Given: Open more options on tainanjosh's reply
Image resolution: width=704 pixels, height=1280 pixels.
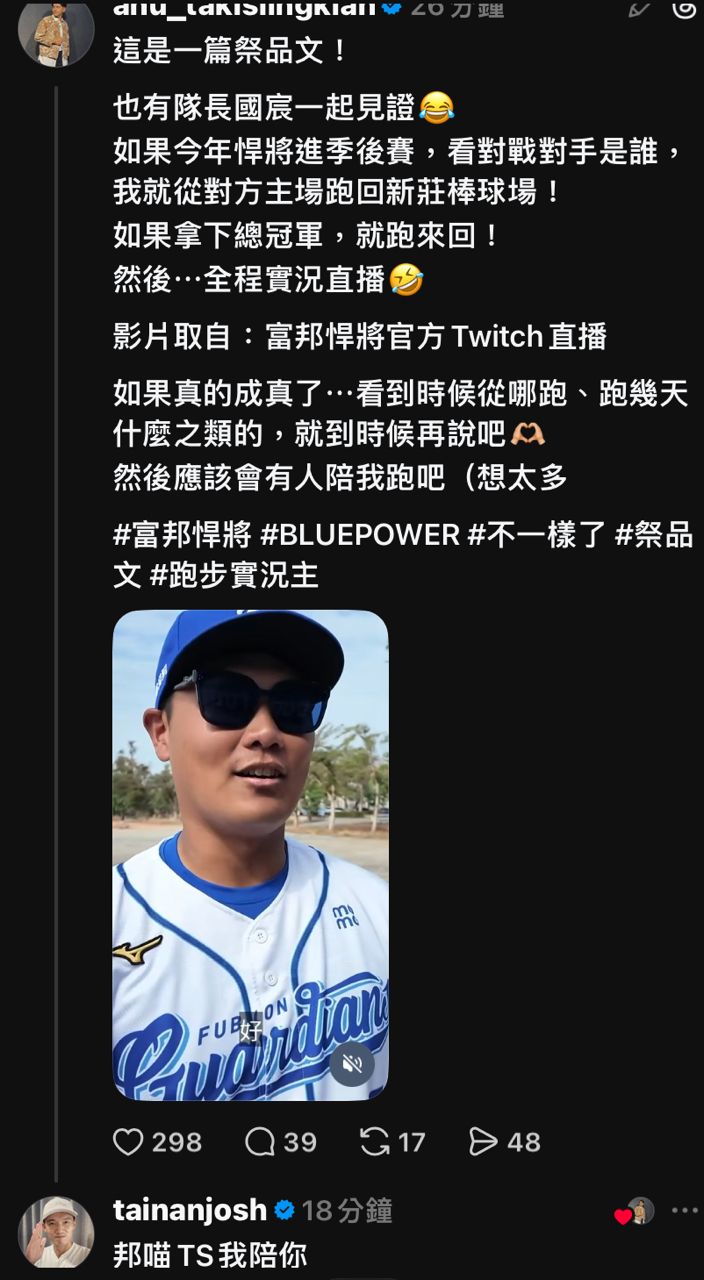Looking at the screenshot, I should [685, 1210].
